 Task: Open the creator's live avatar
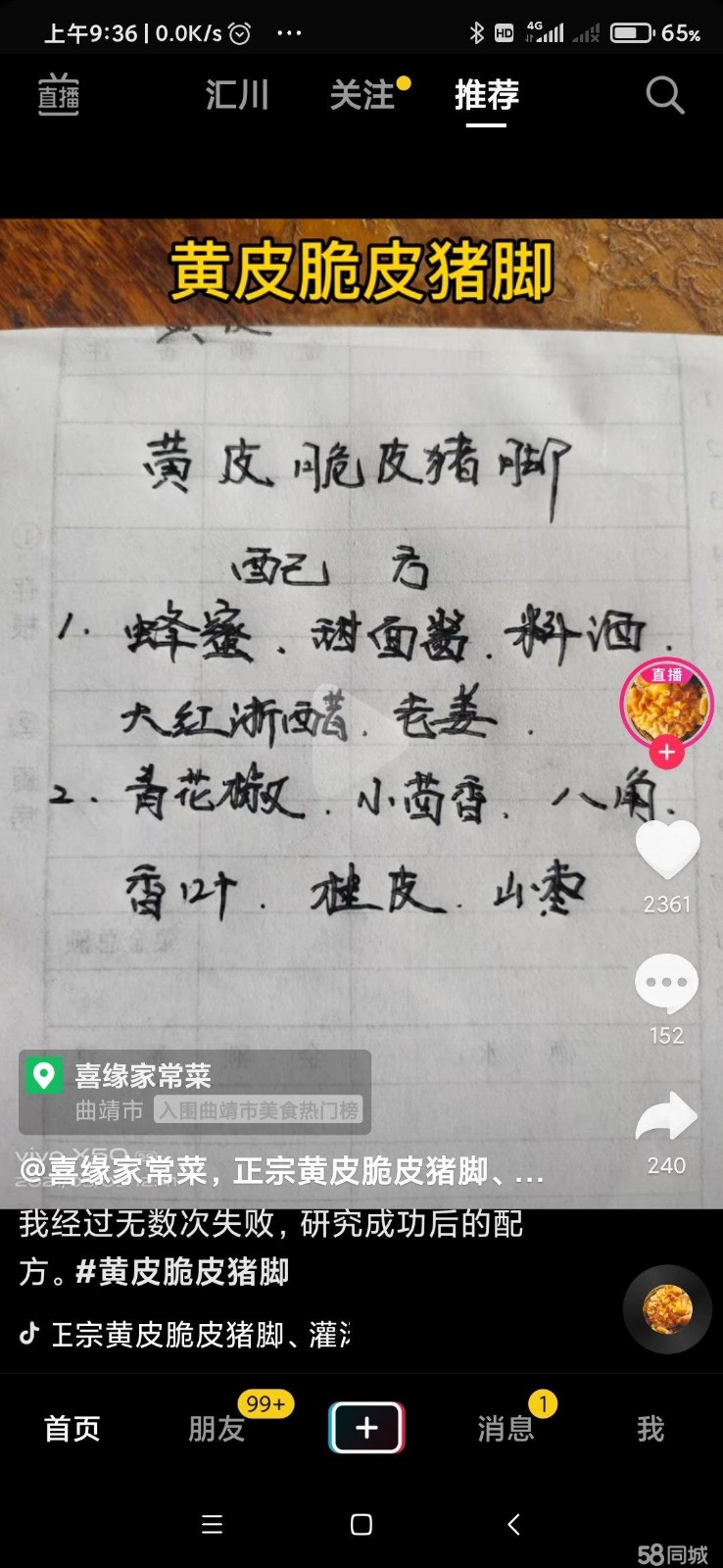tap(666, 704)
